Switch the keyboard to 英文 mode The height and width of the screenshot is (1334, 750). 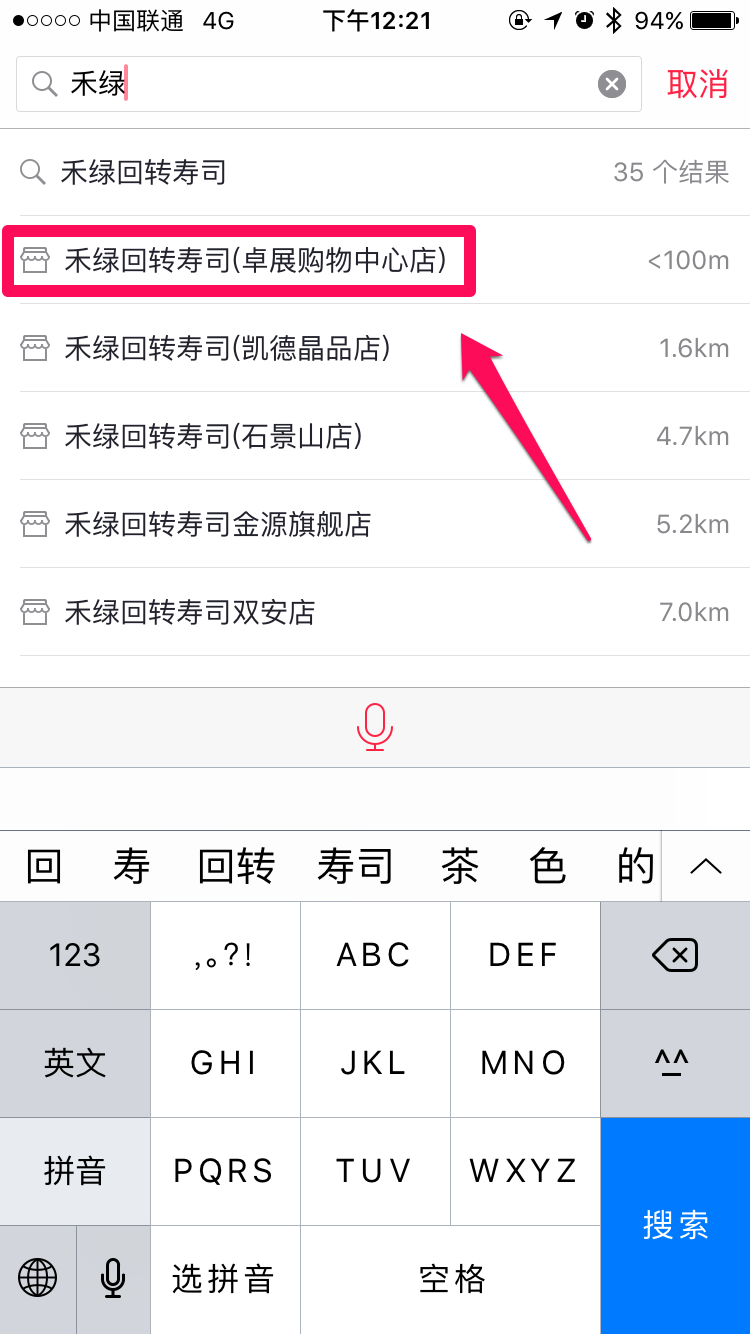pyautogui.click(x=75, y=1063)
